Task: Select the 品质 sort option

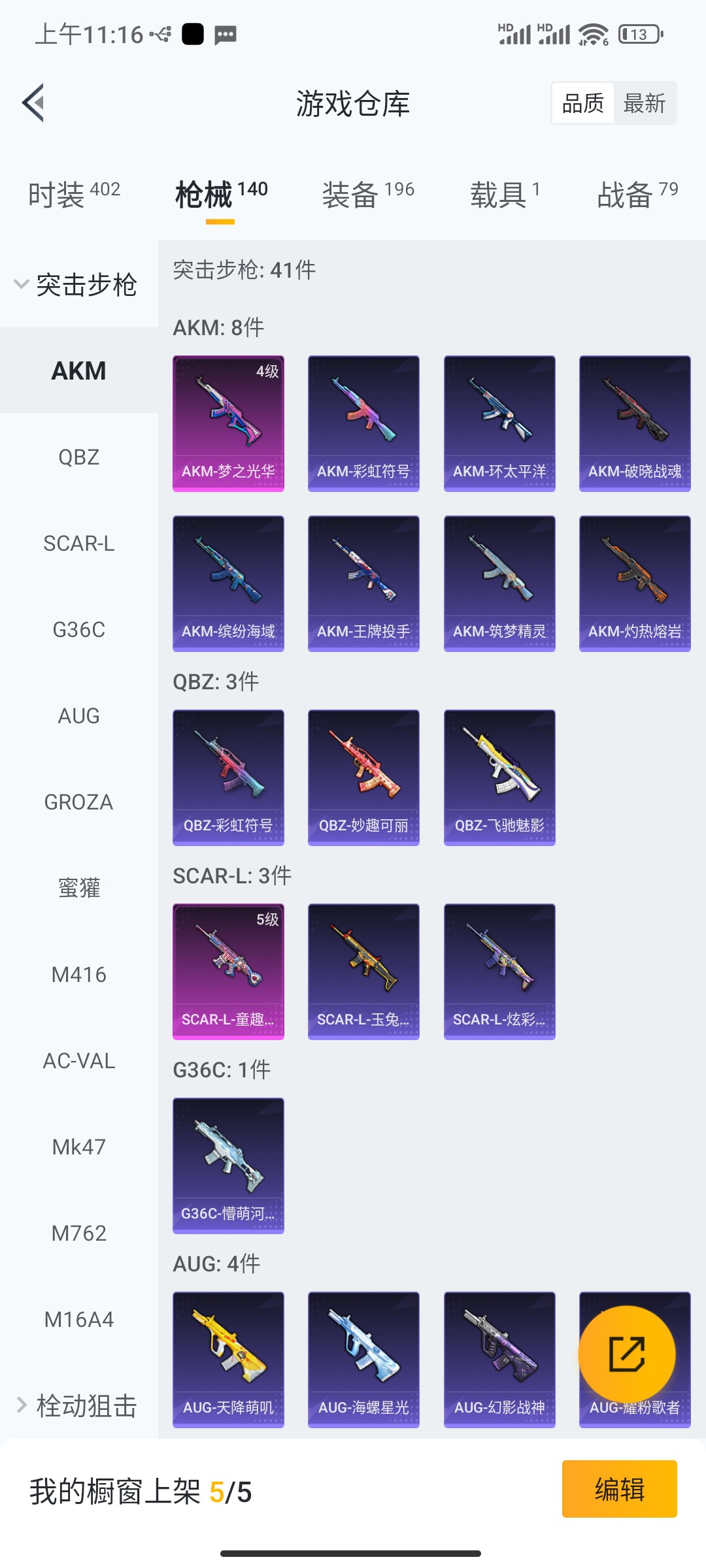Action: (582, 103)
